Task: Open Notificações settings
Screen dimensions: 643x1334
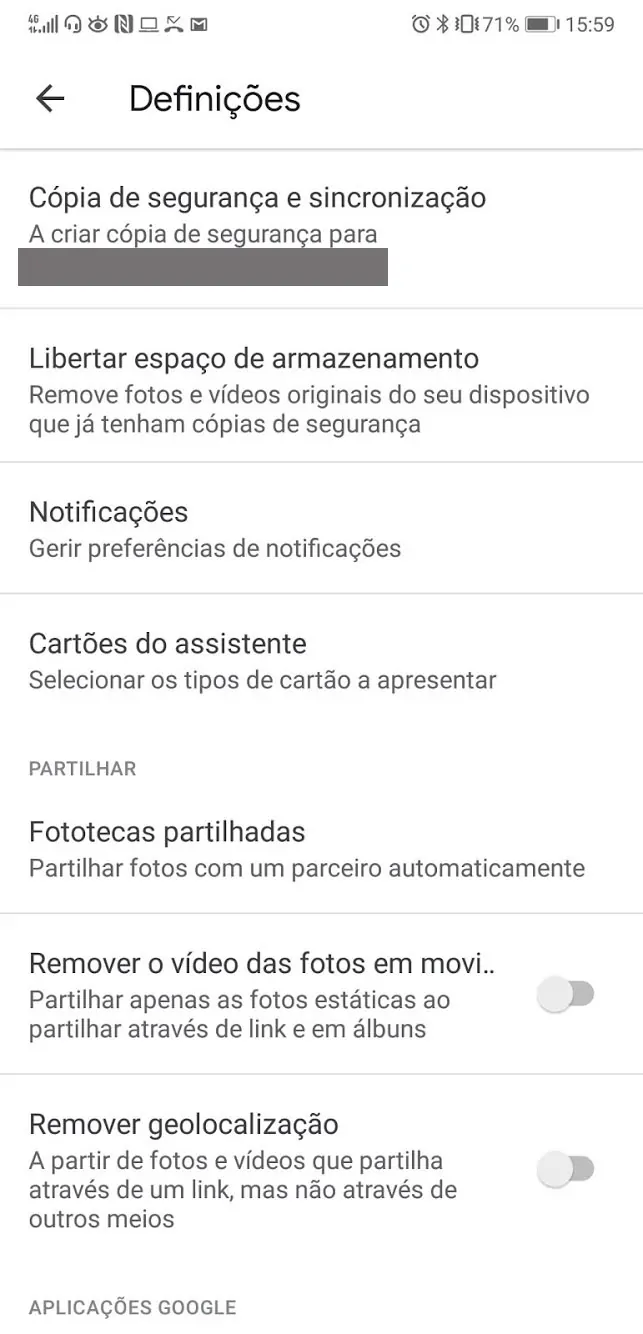Action: pyautogui.click(x=321, y=528)
